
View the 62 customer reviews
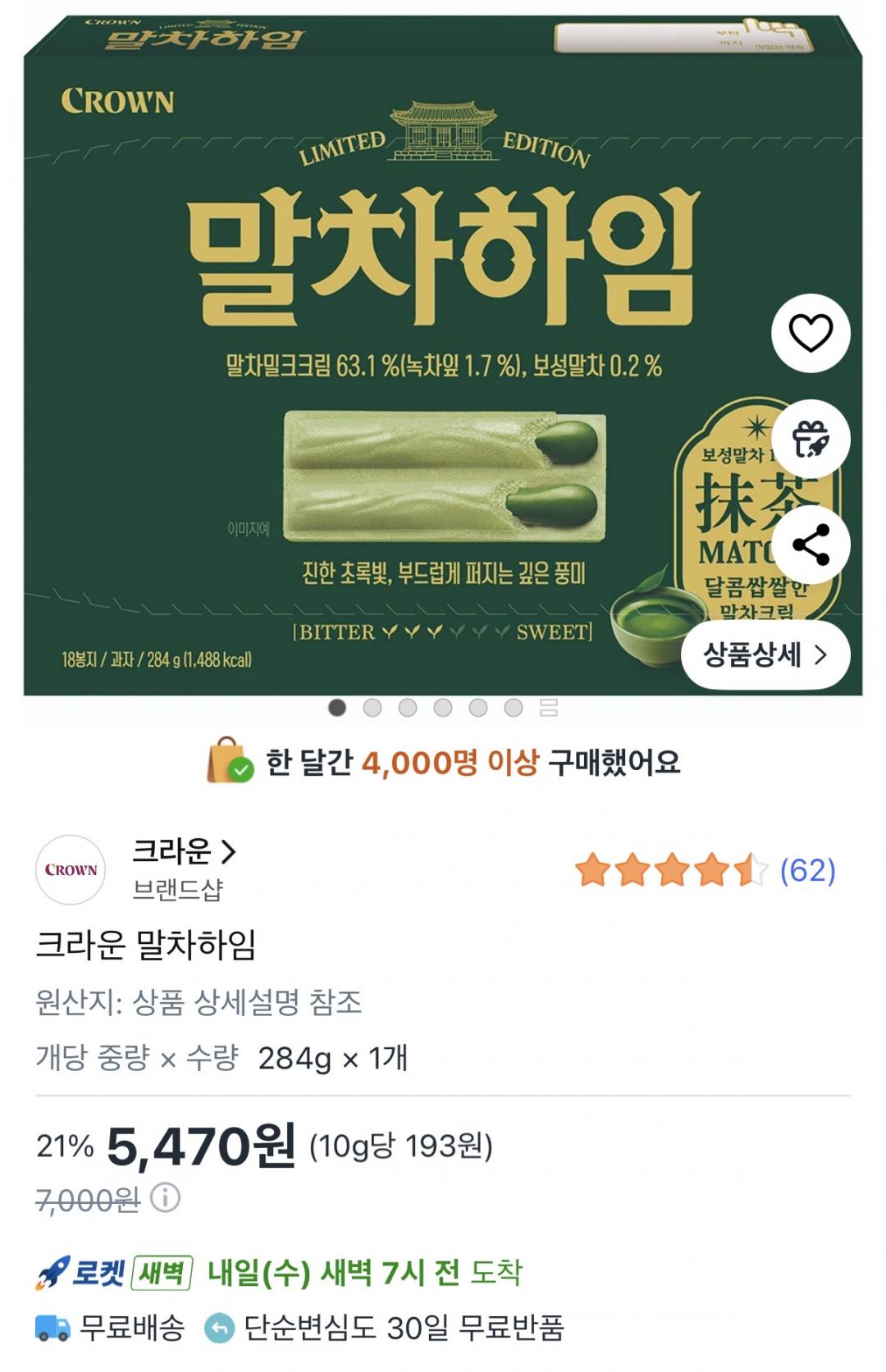pyautogui.click(x=808, y=870)
